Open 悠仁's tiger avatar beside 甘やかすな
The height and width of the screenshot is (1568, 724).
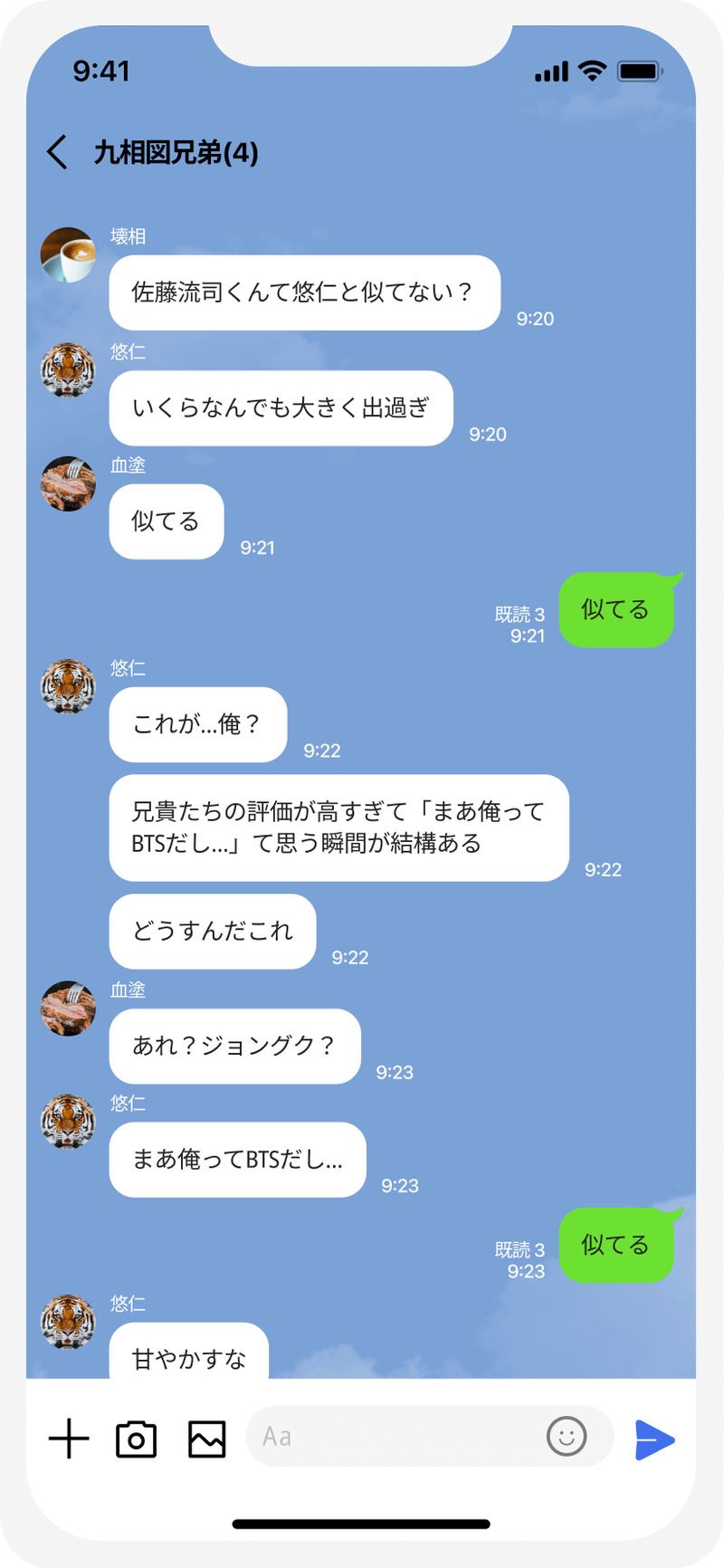click(x=68, y=1322)
